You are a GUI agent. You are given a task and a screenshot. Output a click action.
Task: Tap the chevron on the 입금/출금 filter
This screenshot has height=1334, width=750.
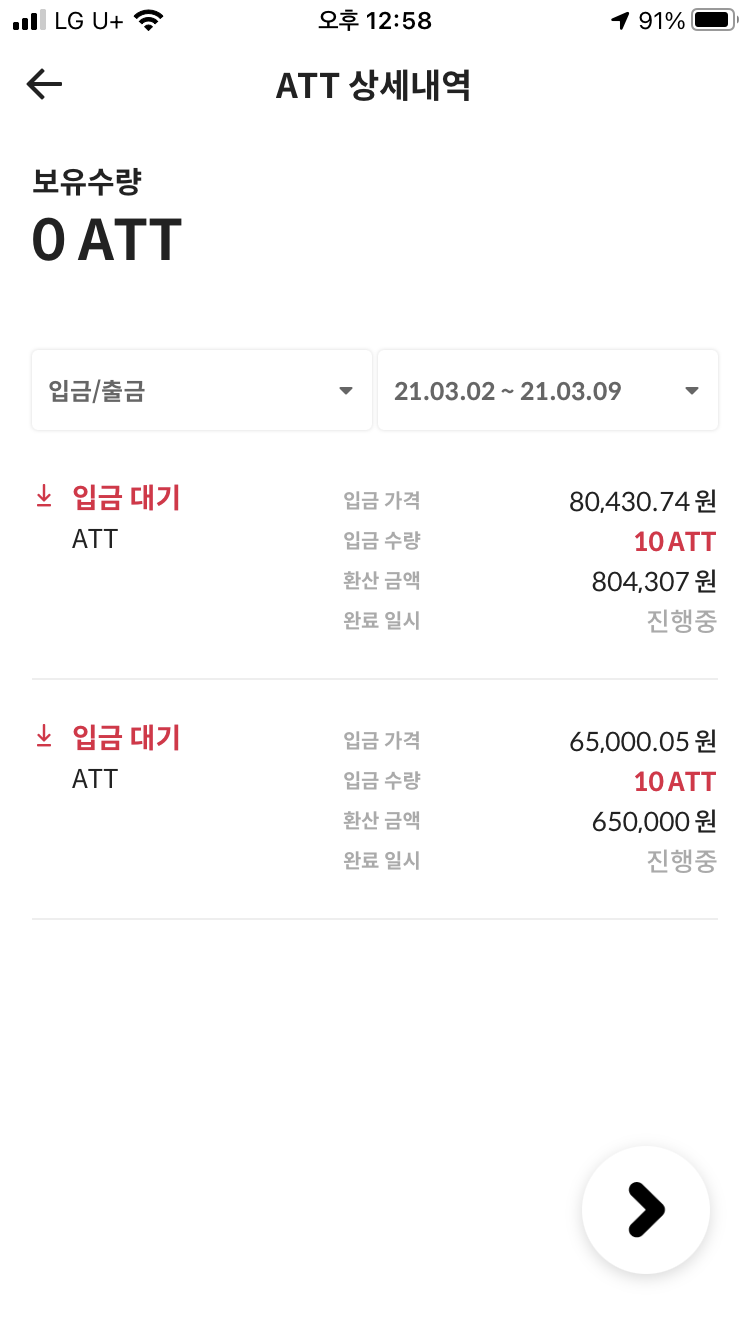[346, 390]
